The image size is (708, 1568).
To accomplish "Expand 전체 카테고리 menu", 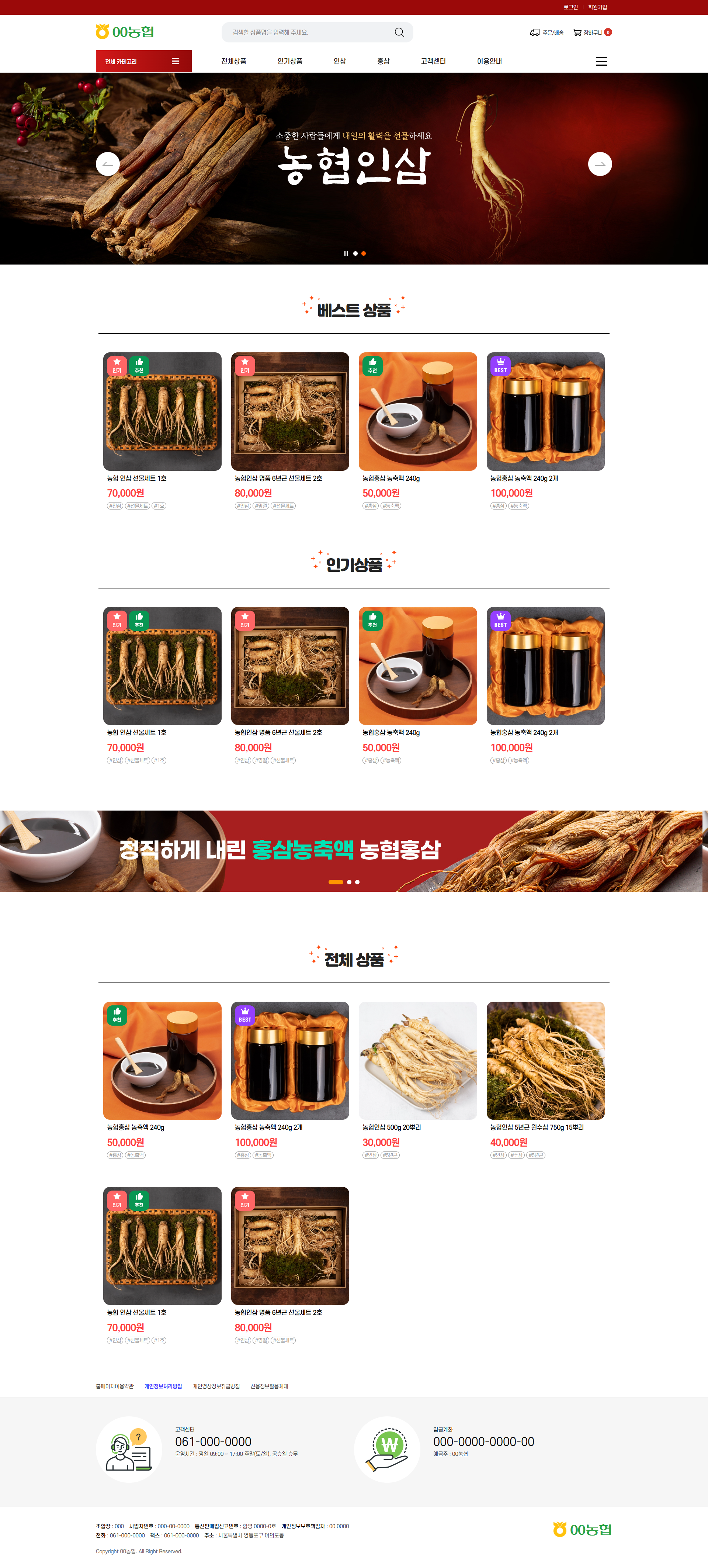I will (x=143, y=62).
